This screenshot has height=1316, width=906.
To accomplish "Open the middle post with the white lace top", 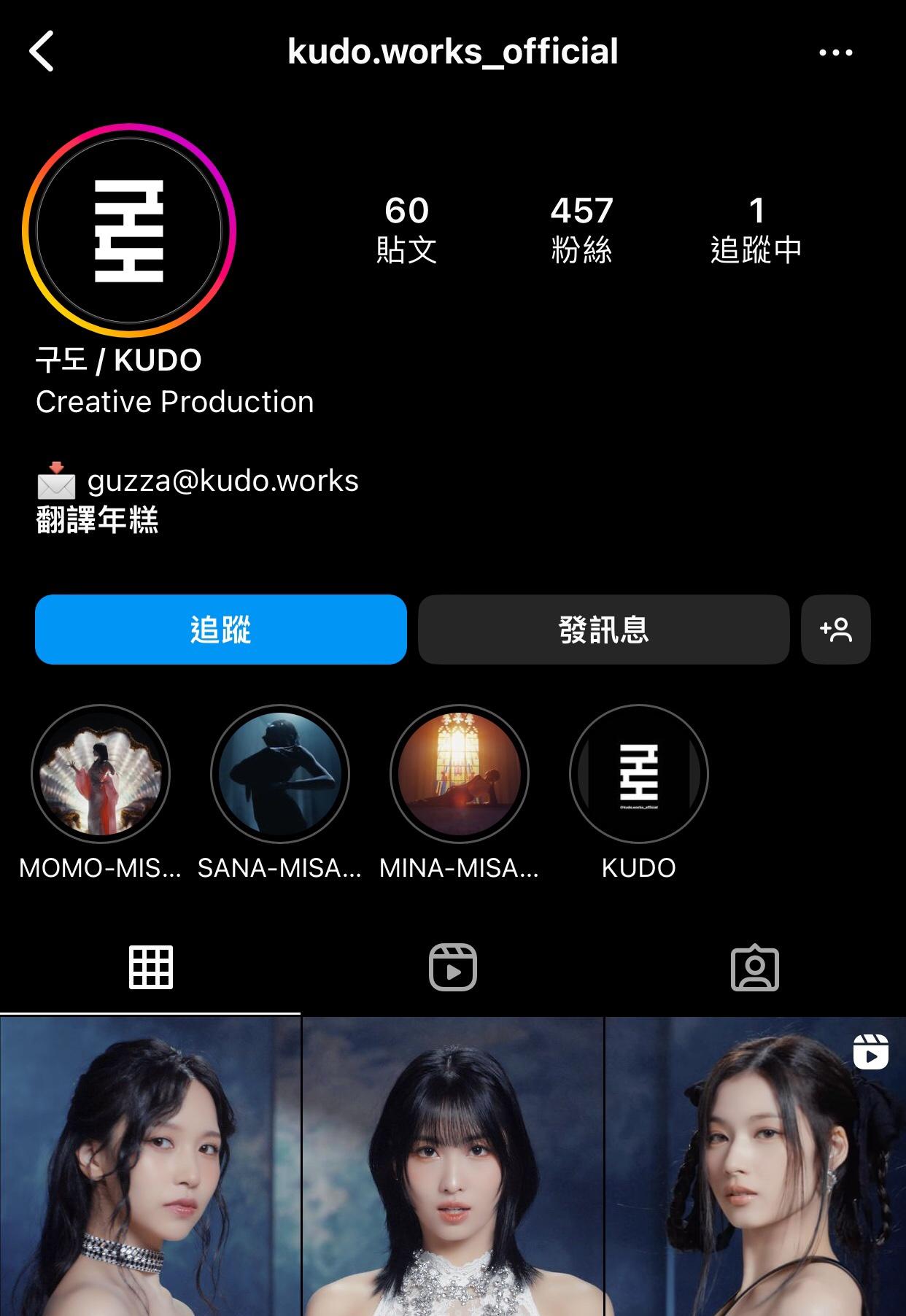I will (x=453, y=1166).
